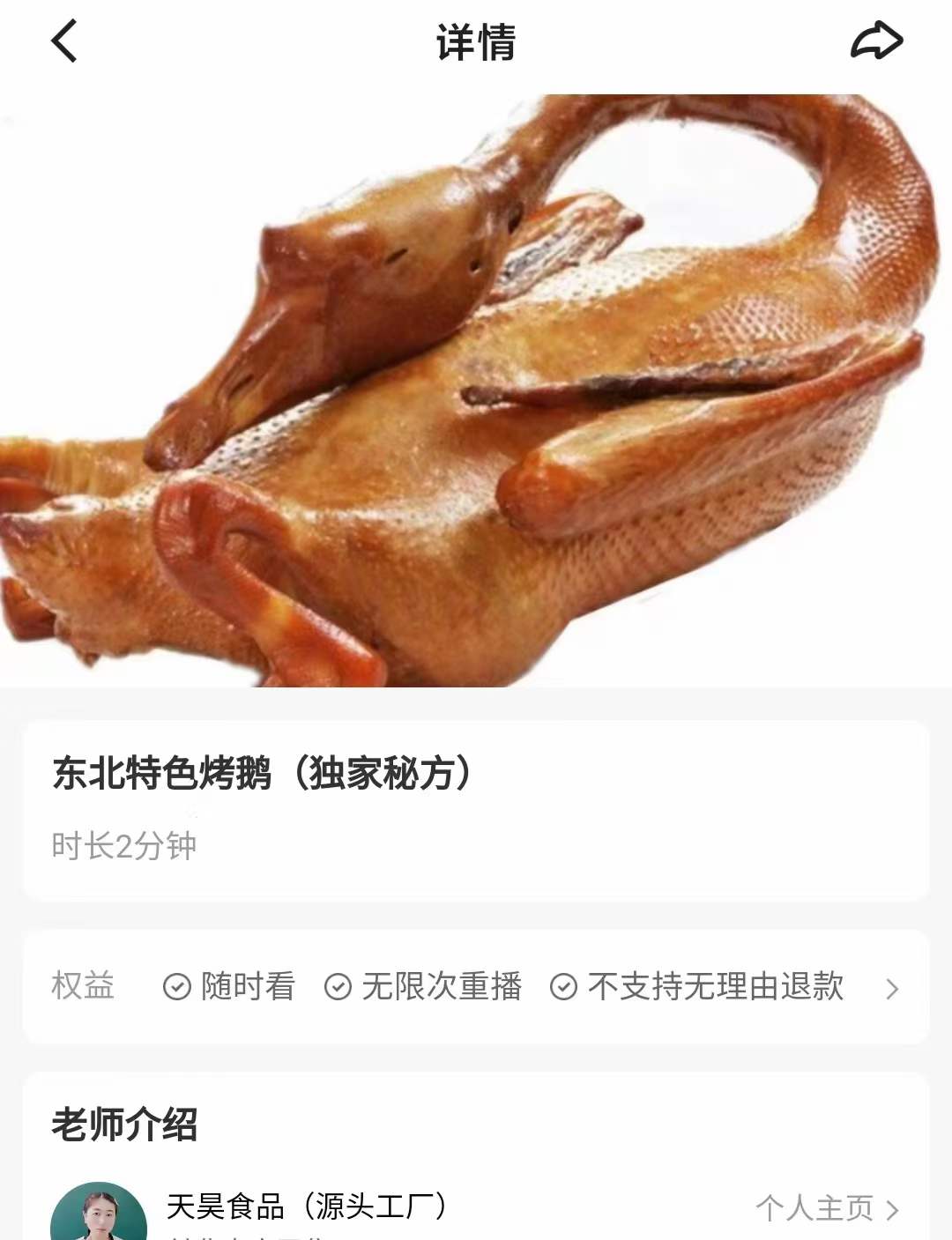Select the 详情 page title
The height and width of the screenshot is (1240, 952).
pos(476,41)
